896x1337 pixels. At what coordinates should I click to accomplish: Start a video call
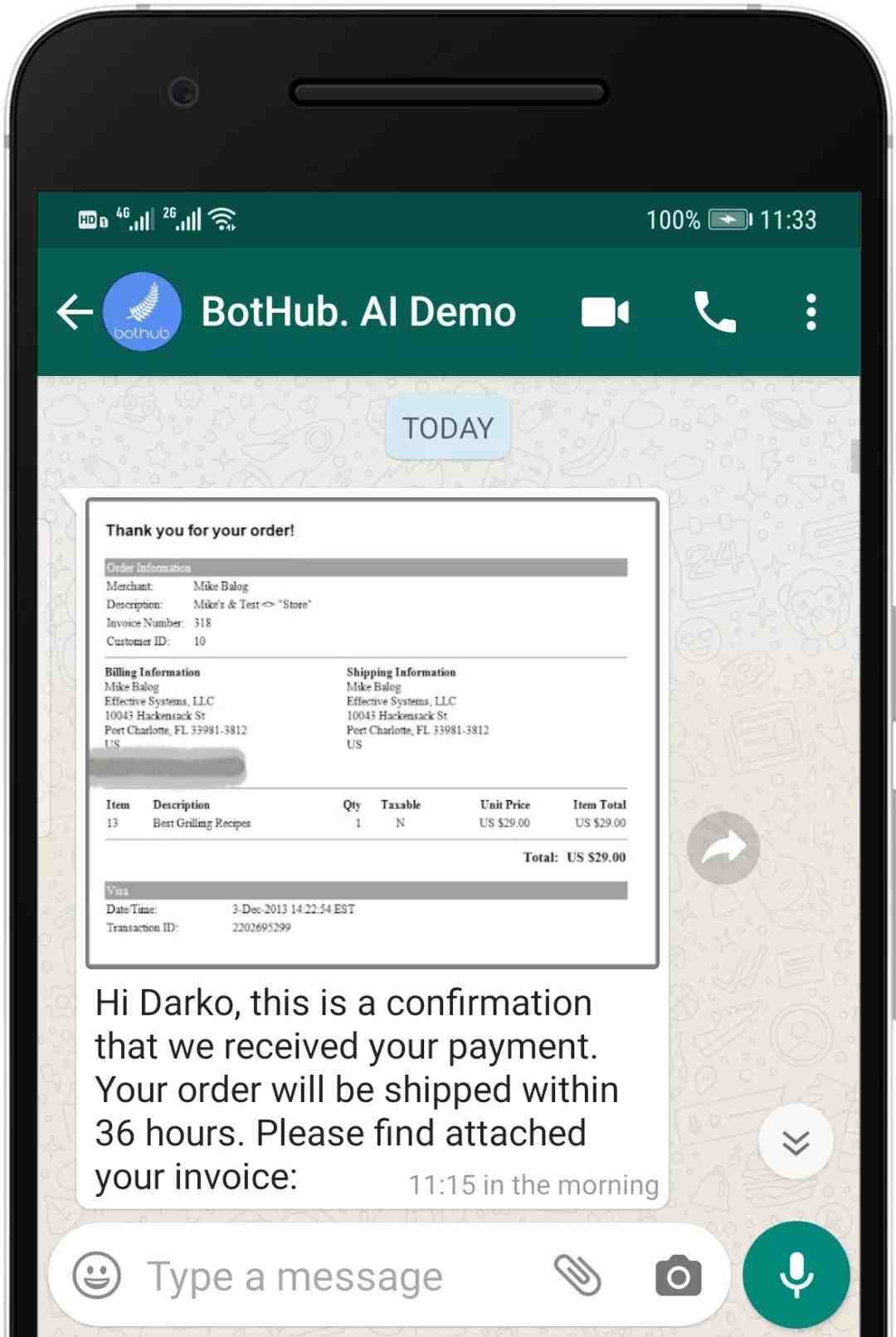click(x=605, y=313)
